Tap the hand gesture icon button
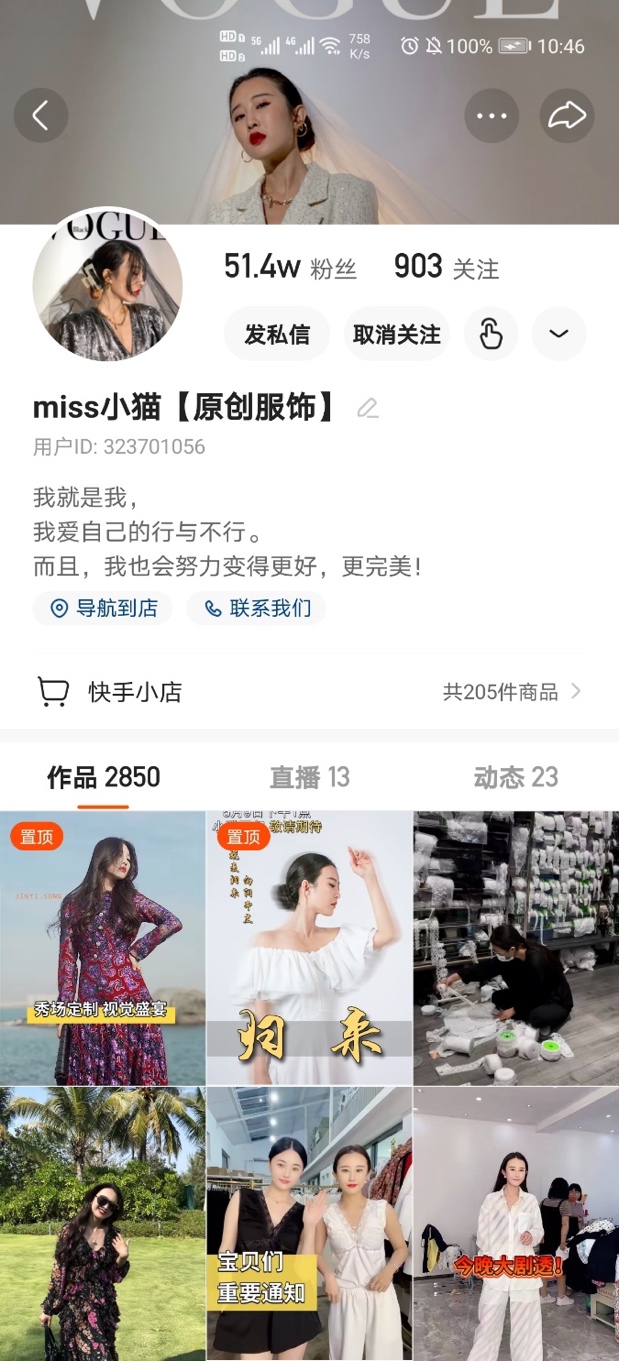 pyautogui.click(x=491, y=334)
